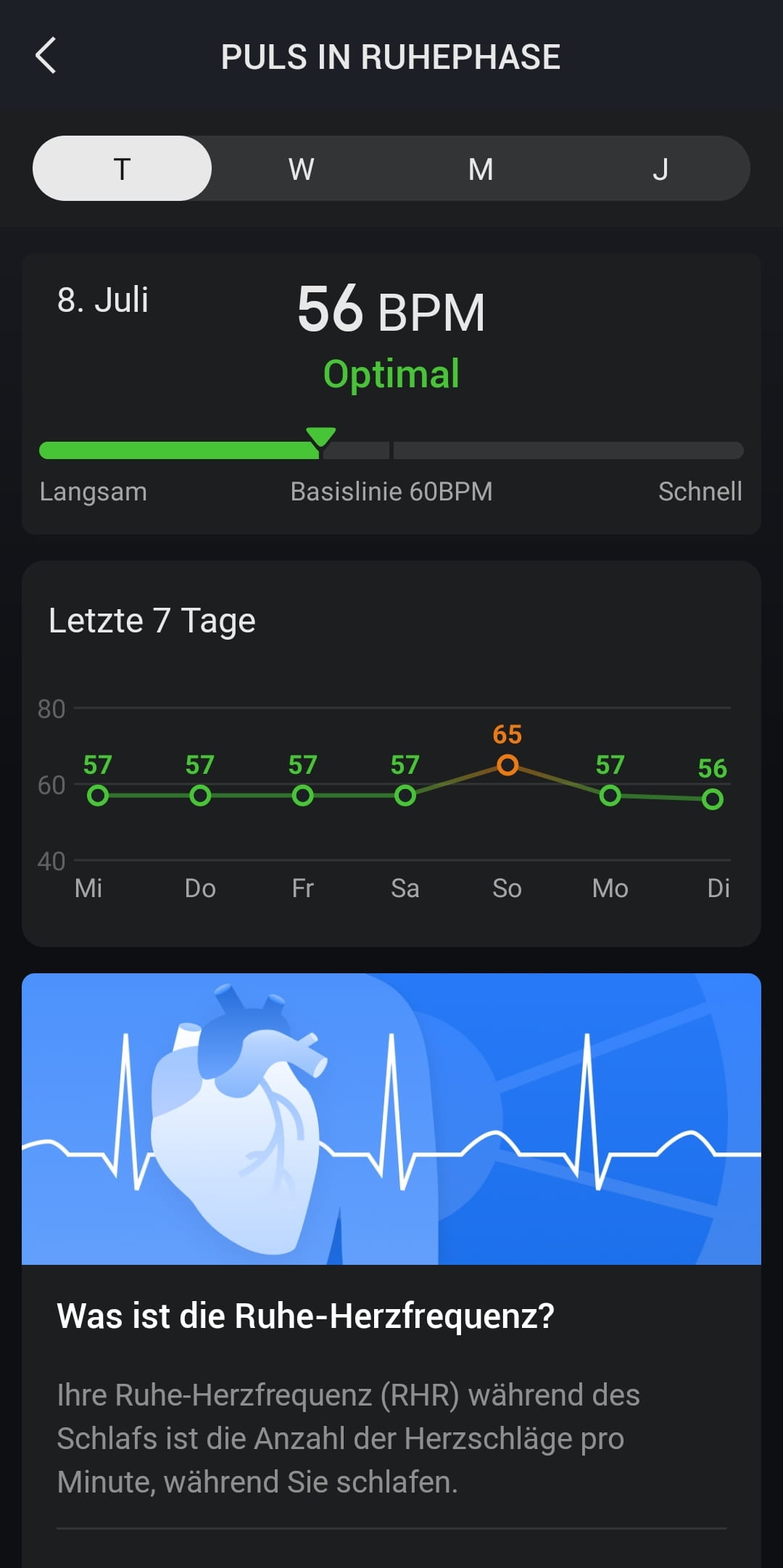
Task: Select Sunday's 65 data point on the chart
Action: coord(507,765)
